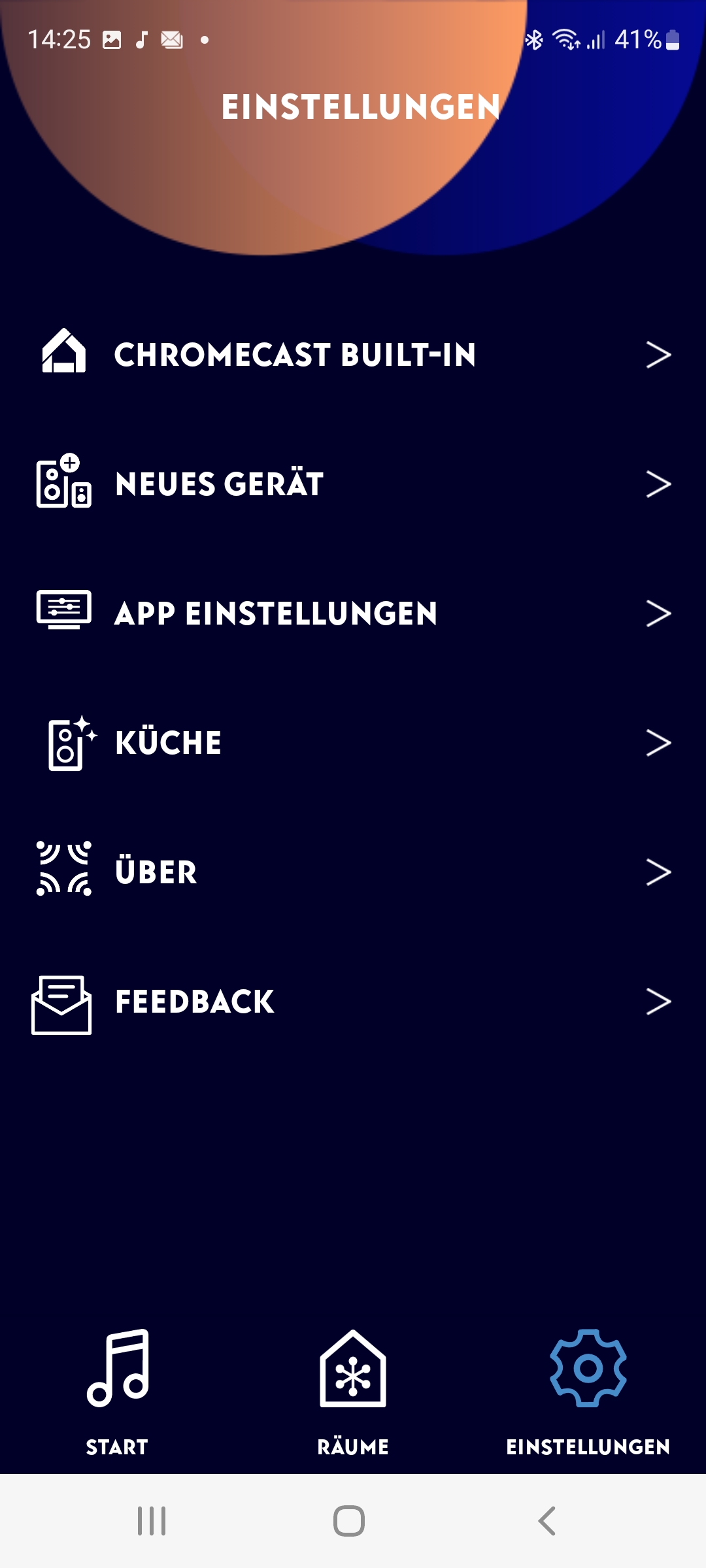
Task: Open the Küche speaker settings
Action: (353, 742)
